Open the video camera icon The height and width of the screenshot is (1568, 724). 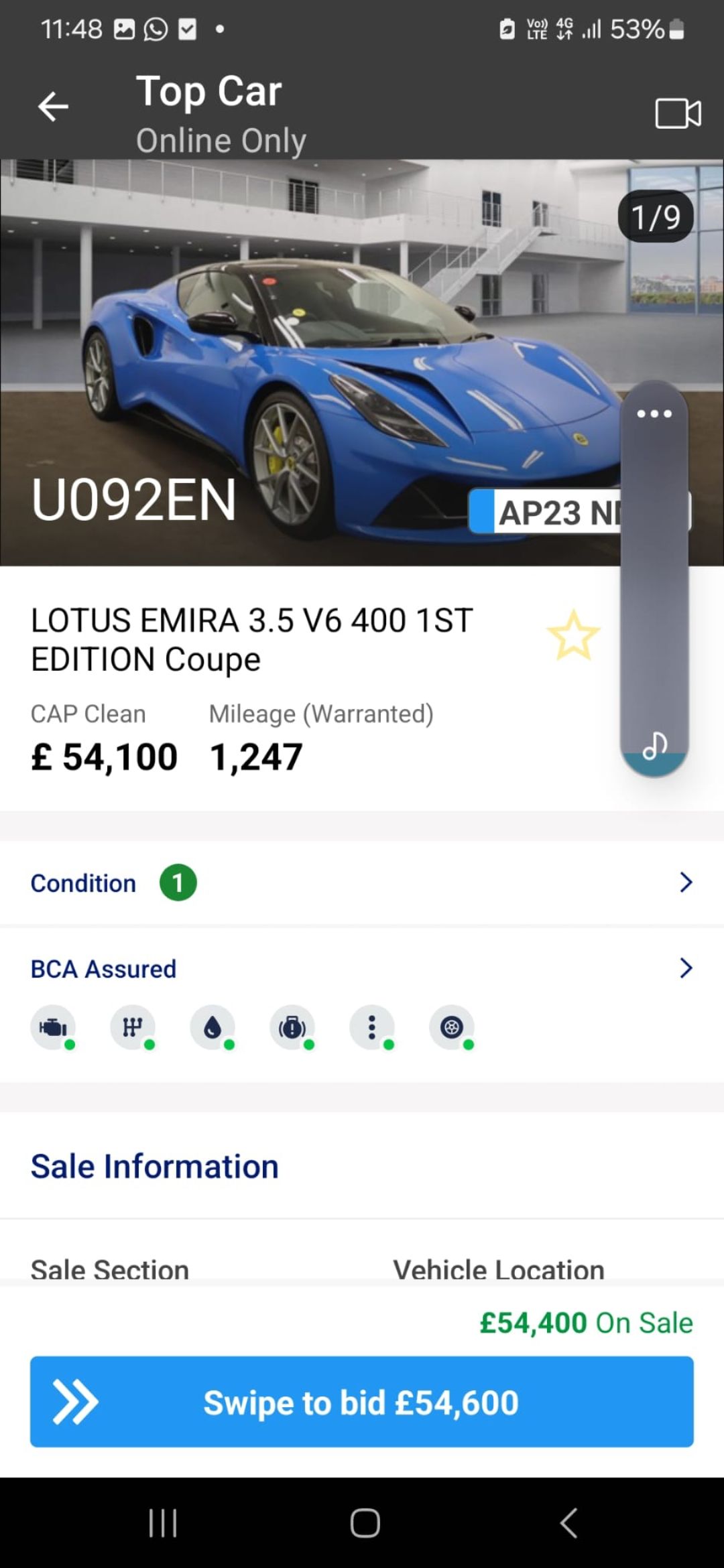click(x=678, y=113)
